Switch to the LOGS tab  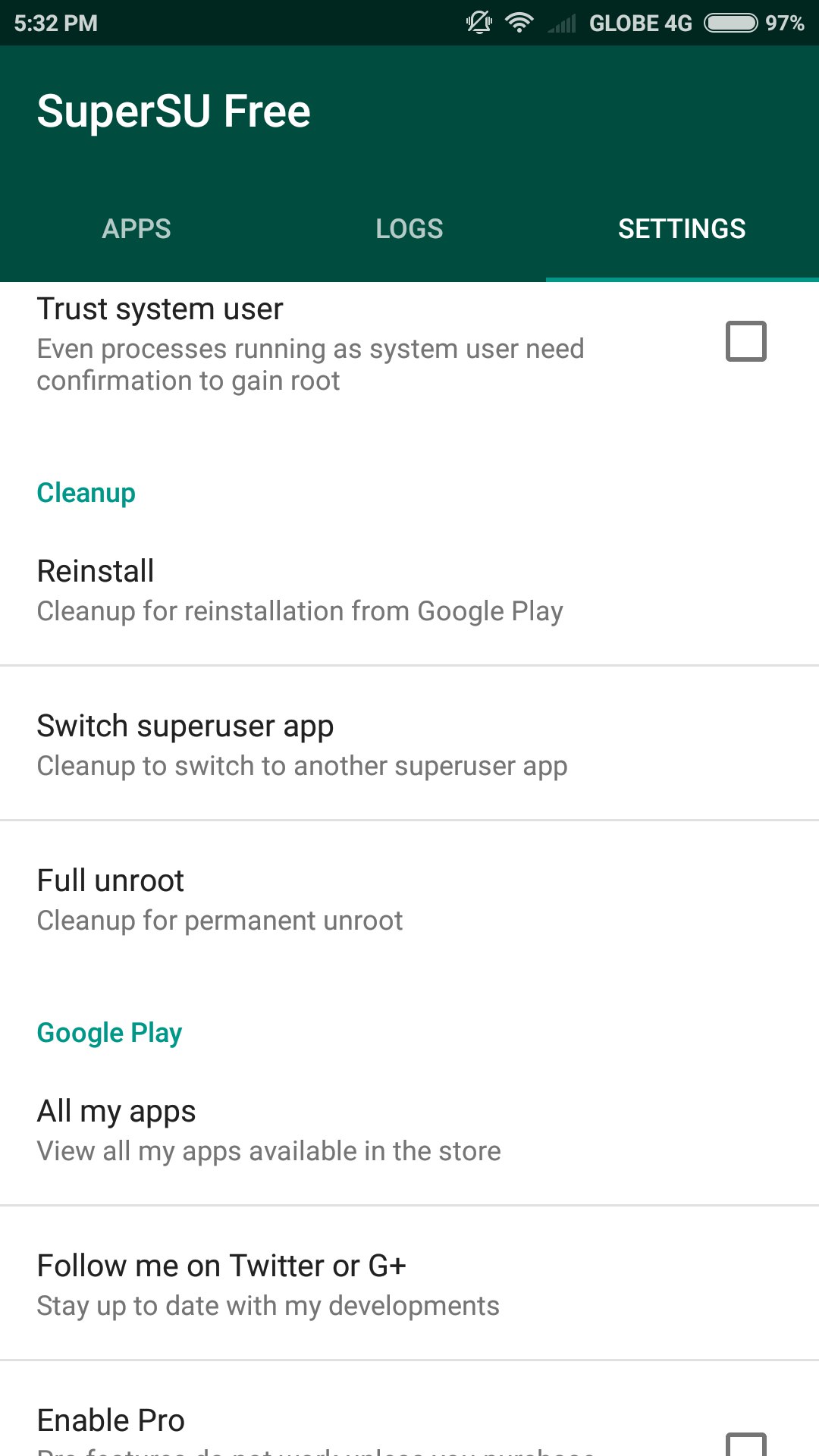point(409,229)
